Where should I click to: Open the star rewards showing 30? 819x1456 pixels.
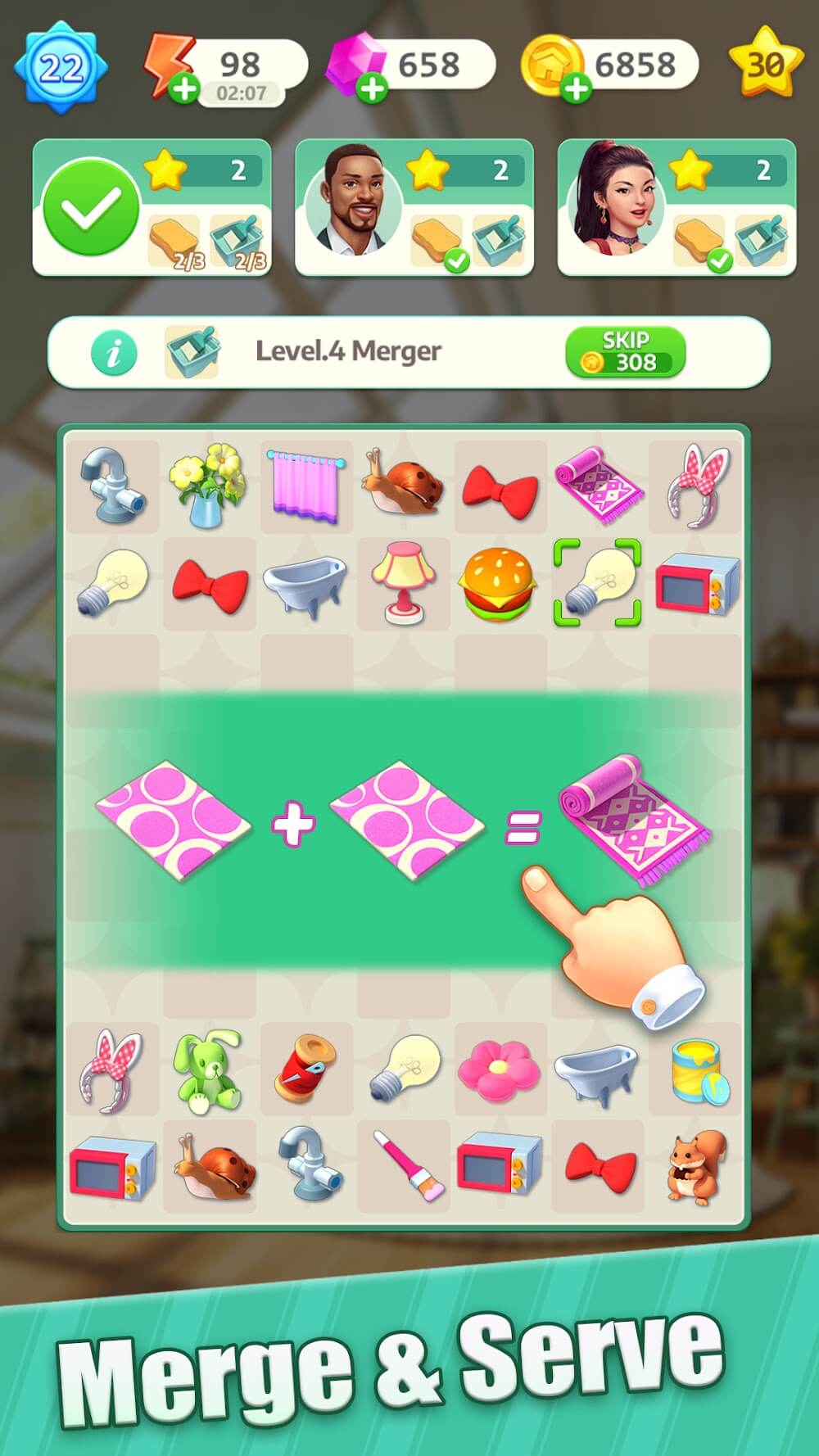tap(764, 64)
